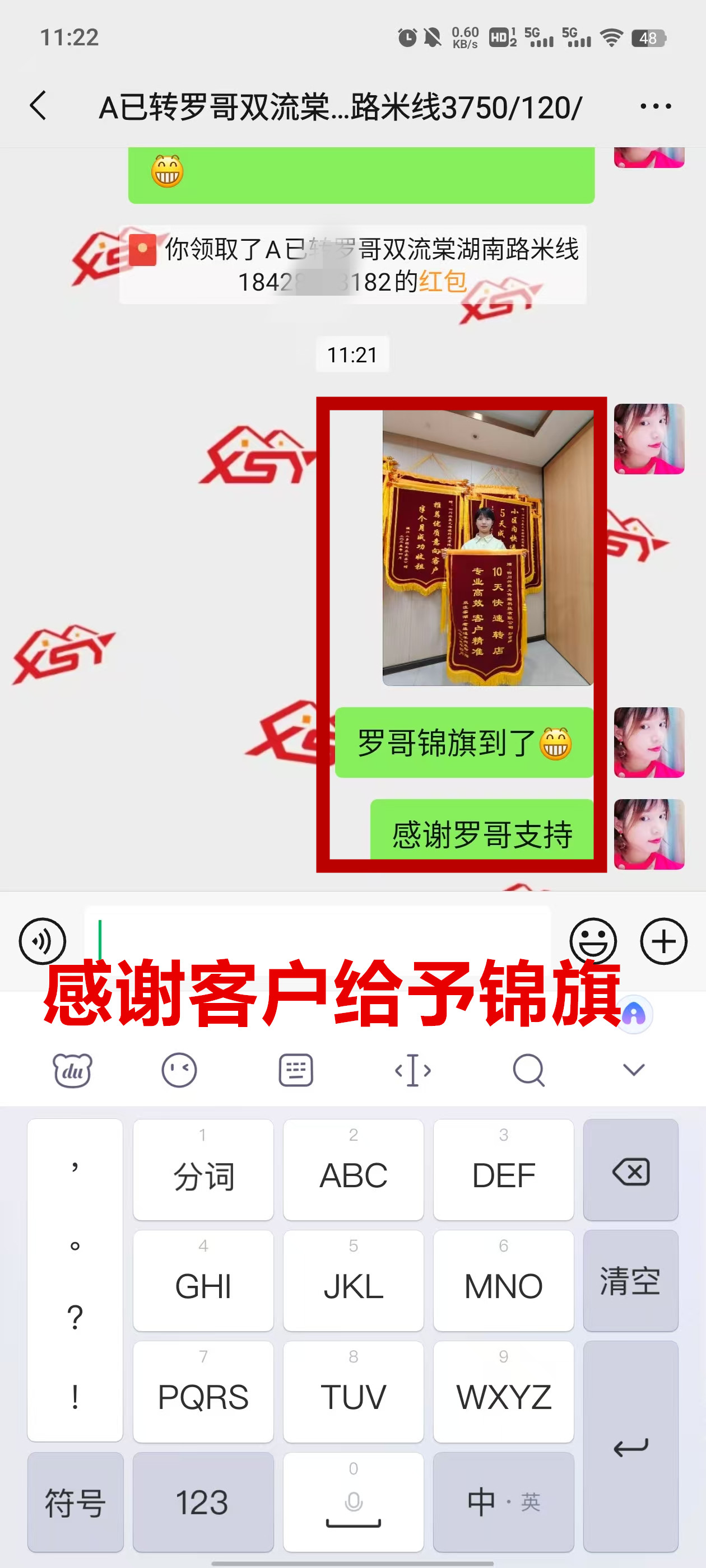Switch input language with 中·英 key

click(503, 1502)
